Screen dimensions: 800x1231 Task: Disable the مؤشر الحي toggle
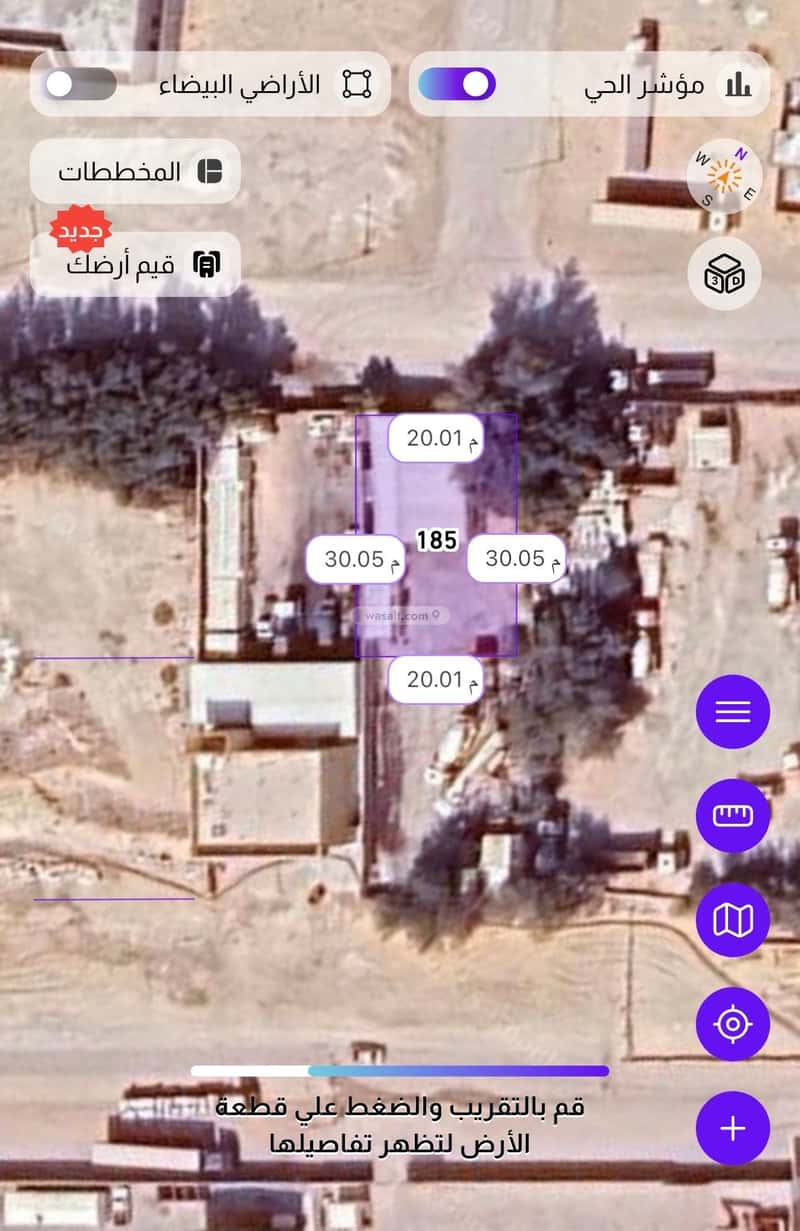coord(456,85)
